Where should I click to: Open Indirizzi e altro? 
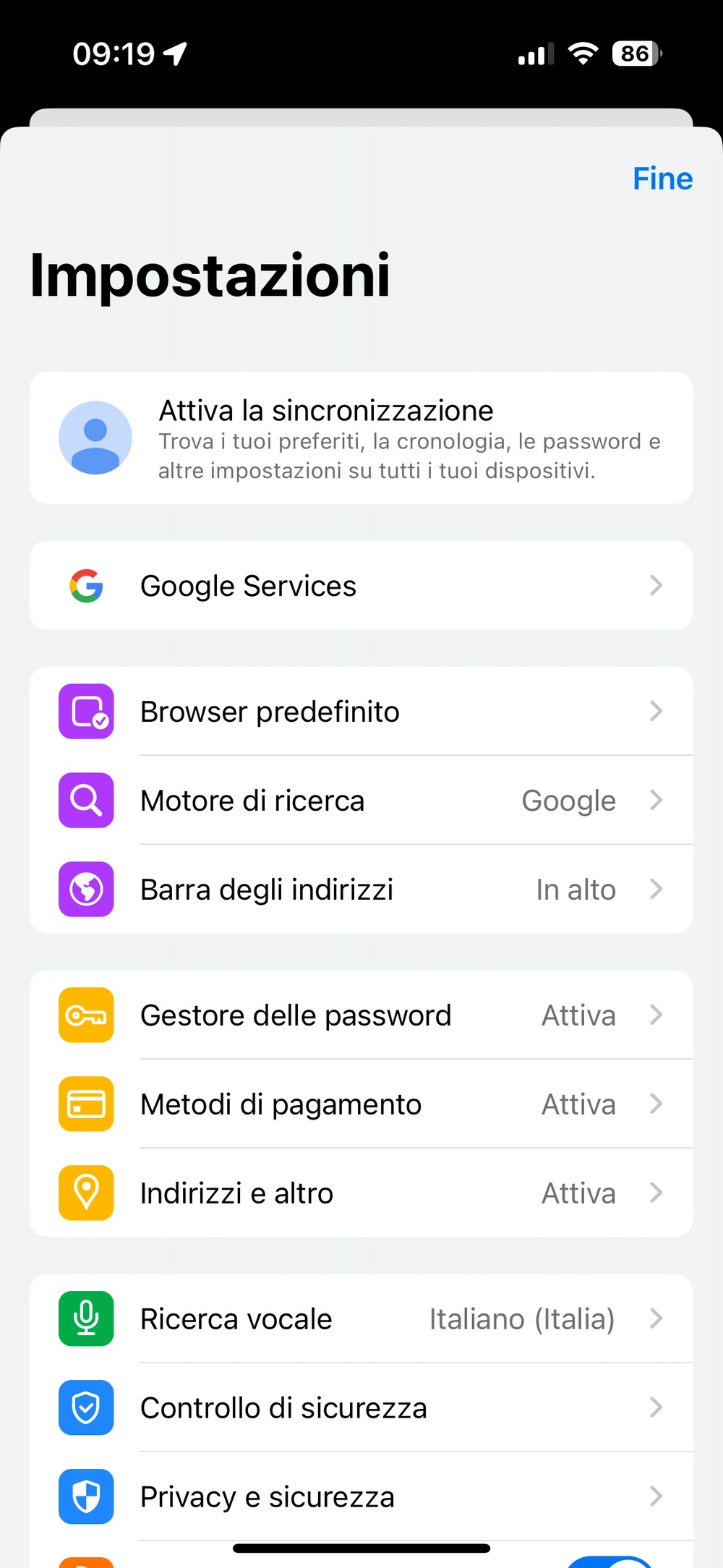[x=361, y=1193]
